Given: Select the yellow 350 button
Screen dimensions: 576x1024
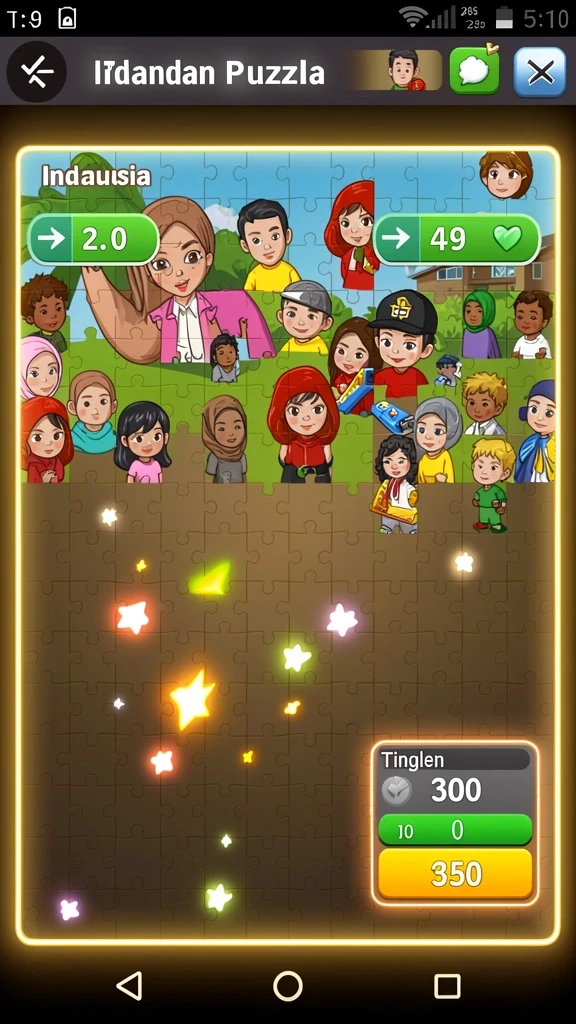Looking at the screenshot, I should pos(455,873).
